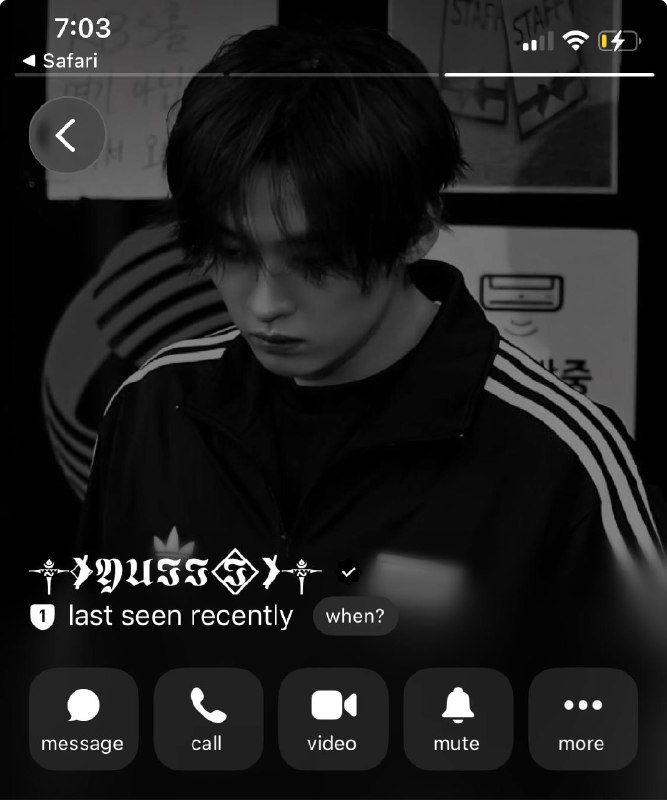Return to Safari via the status bar link
Viewport: 667px width, 800px height.
click(60, 61)
